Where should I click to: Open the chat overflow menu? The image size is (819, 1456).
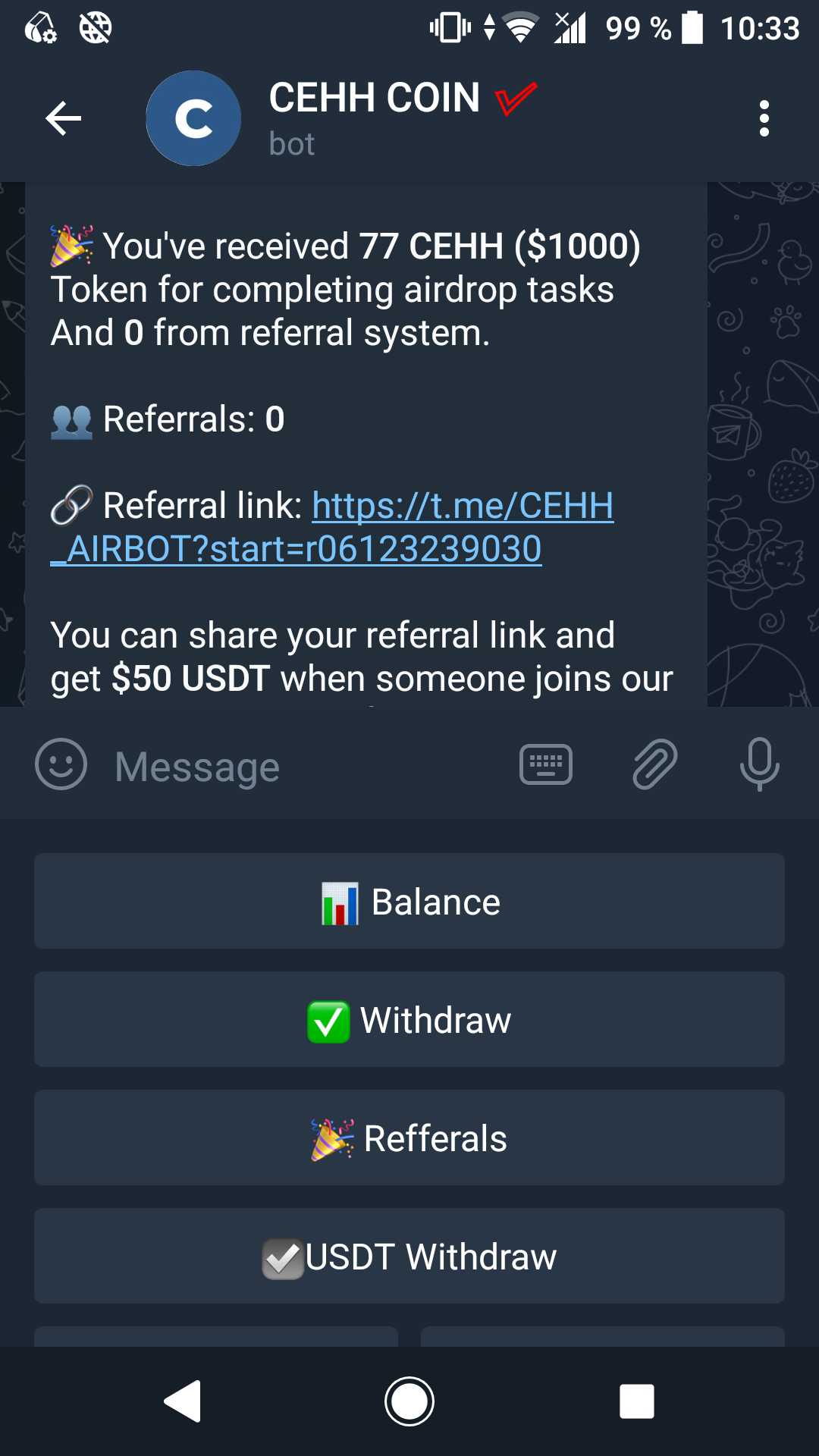point(764,118)
